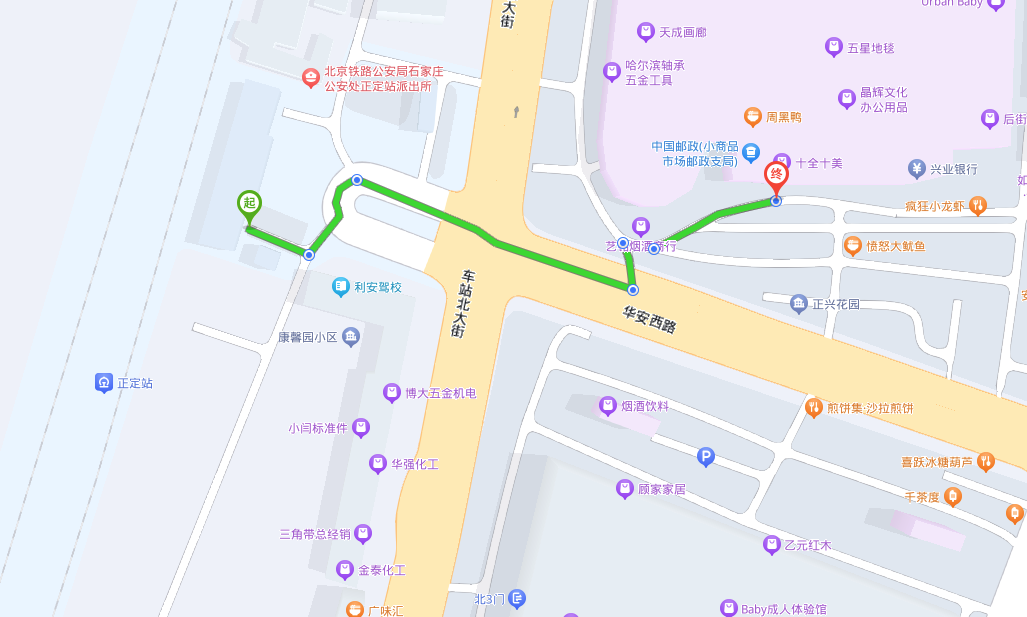Select the 正兴花园 residence marker
Viewport: 1027px width, 617px height.
tap(798, 303)
